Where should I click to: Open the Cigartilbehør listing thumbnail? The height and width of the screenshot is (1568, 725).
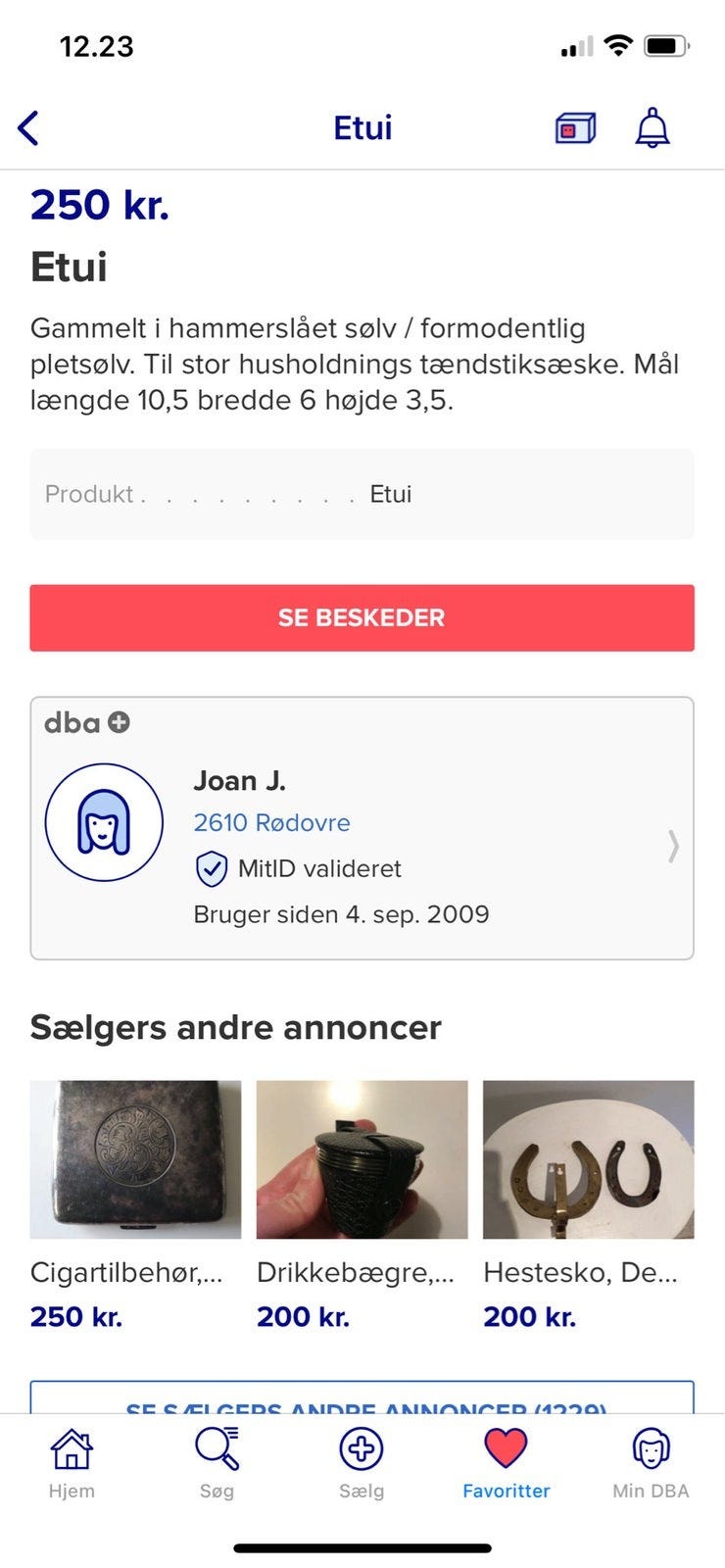pyautogui.click(x=134, y=1159)
